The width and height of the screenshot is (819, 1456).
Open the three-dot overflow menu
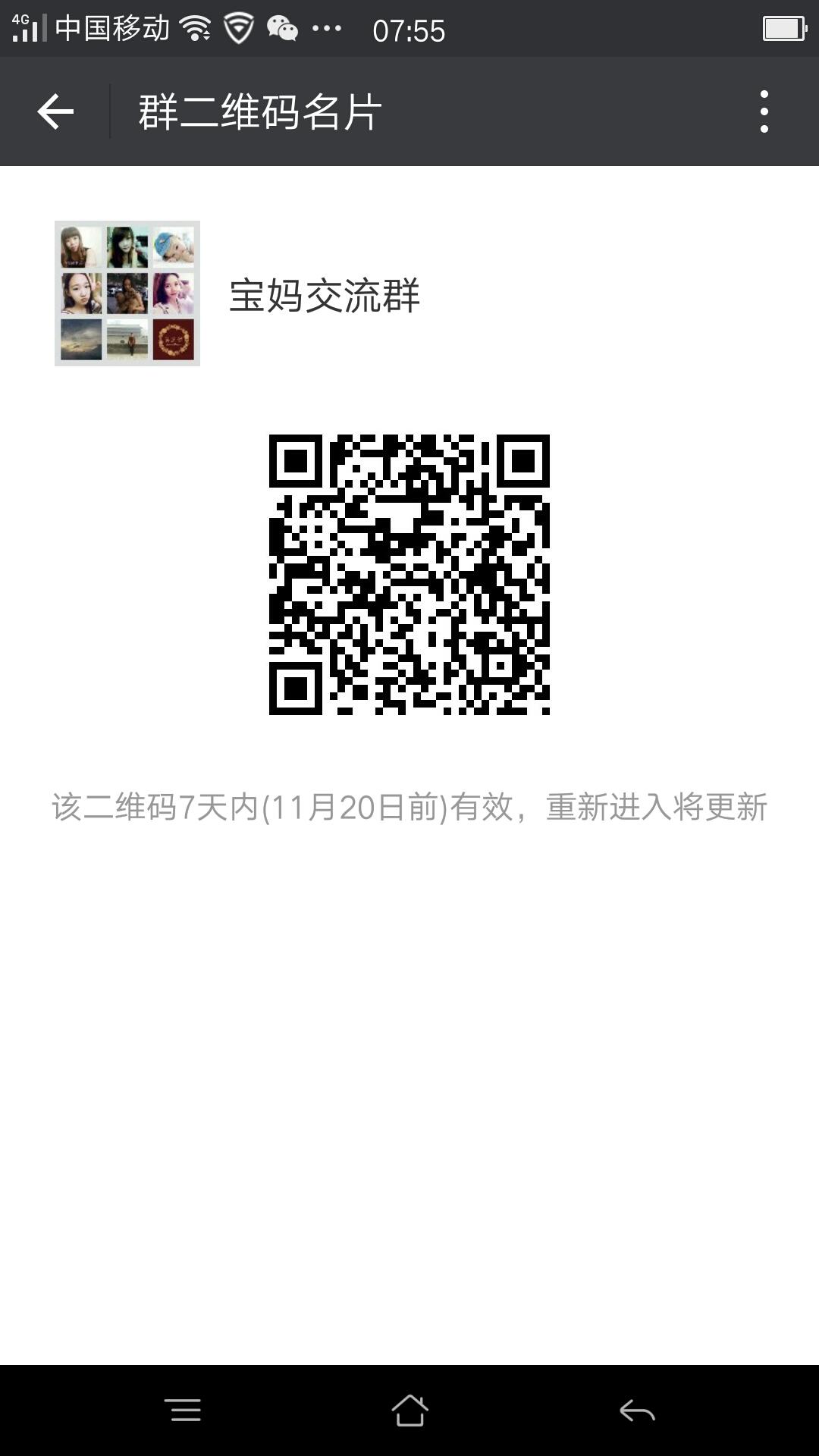click(x=764, y=111)
